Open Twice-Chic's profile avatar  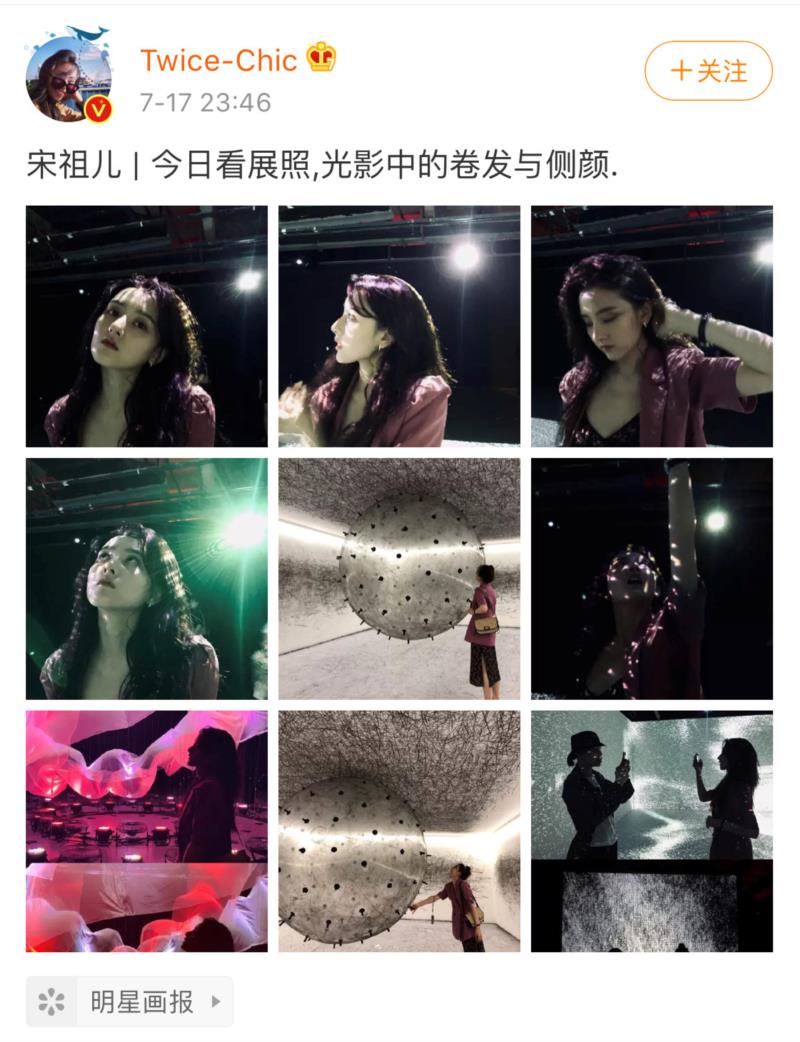click(x=68, y=78)
